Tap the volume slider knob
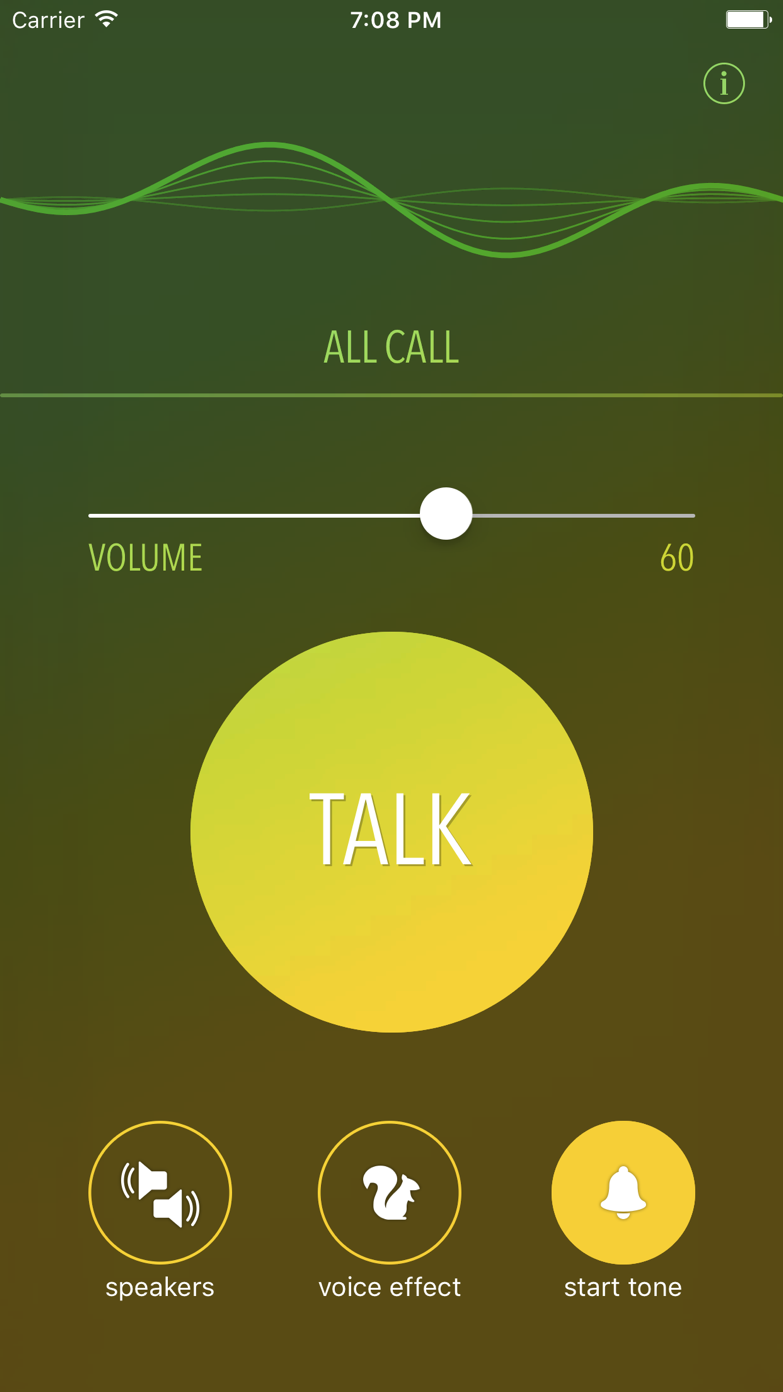This screenshot has height=1392, width=783. (446, 514)
